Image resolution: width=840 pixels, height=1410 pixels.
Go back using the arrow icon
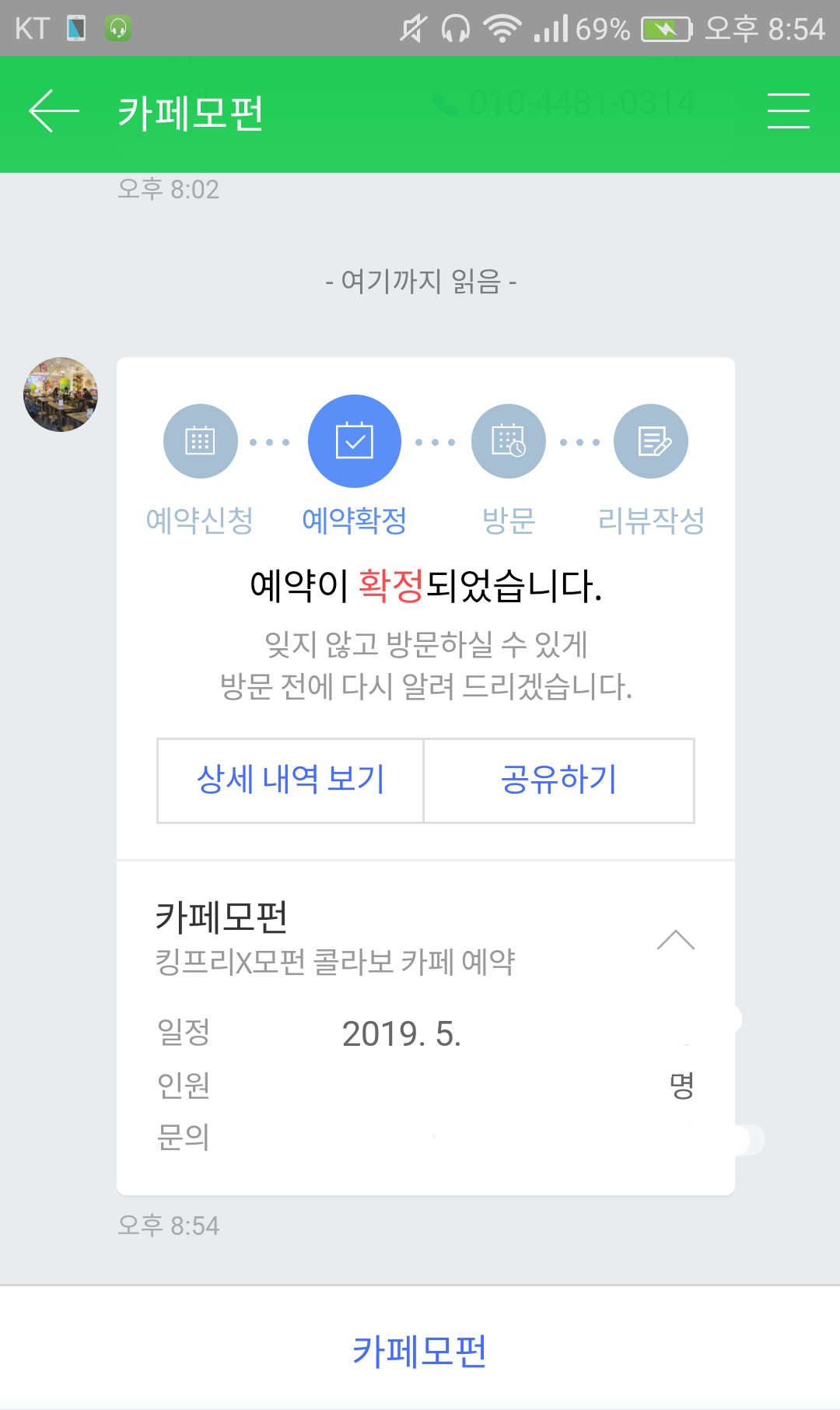(54, 111)
